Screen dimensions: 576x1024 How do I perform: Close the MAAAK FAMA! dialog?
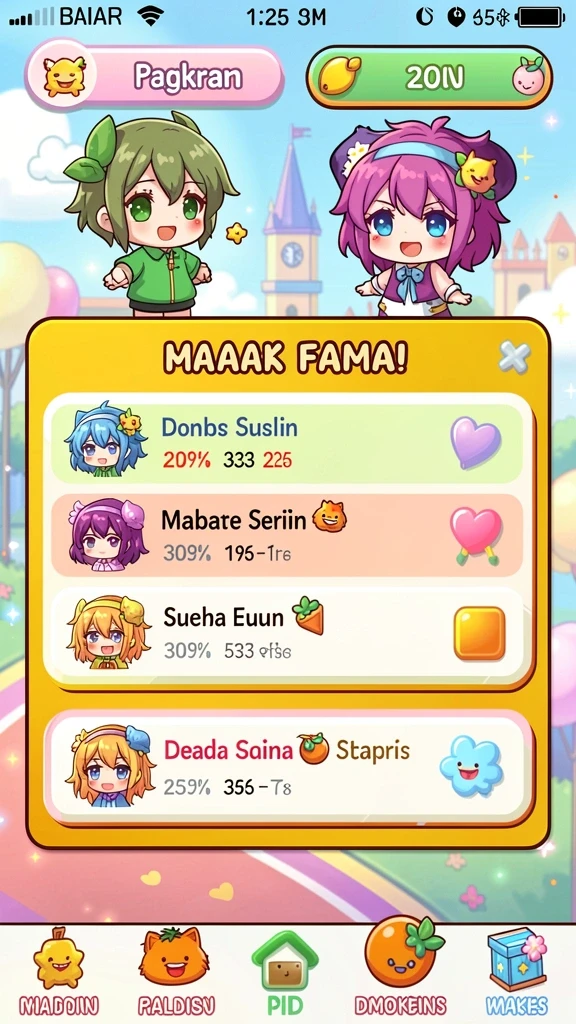point(514,357)
